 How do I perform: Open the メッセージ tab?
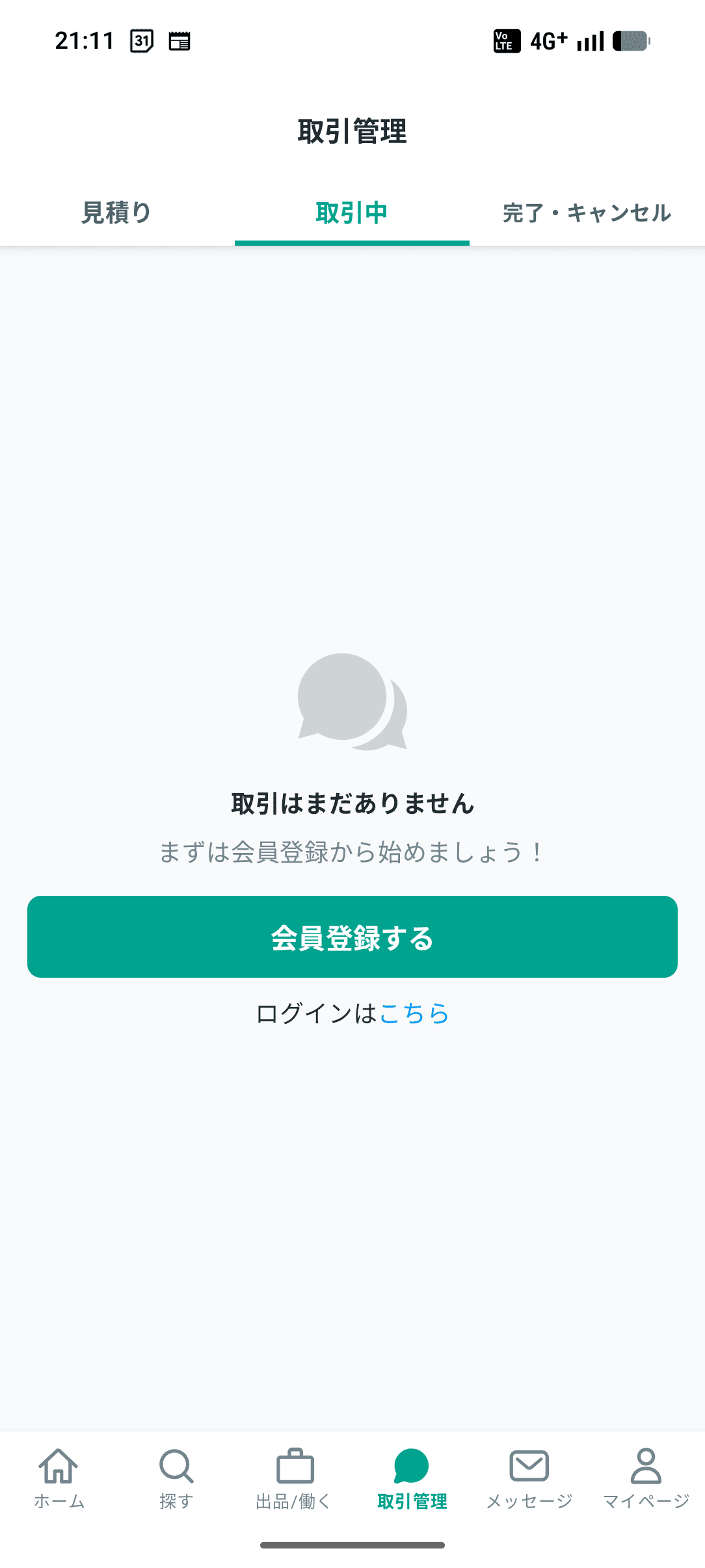pyautogui.click(x=529, y=1478)
